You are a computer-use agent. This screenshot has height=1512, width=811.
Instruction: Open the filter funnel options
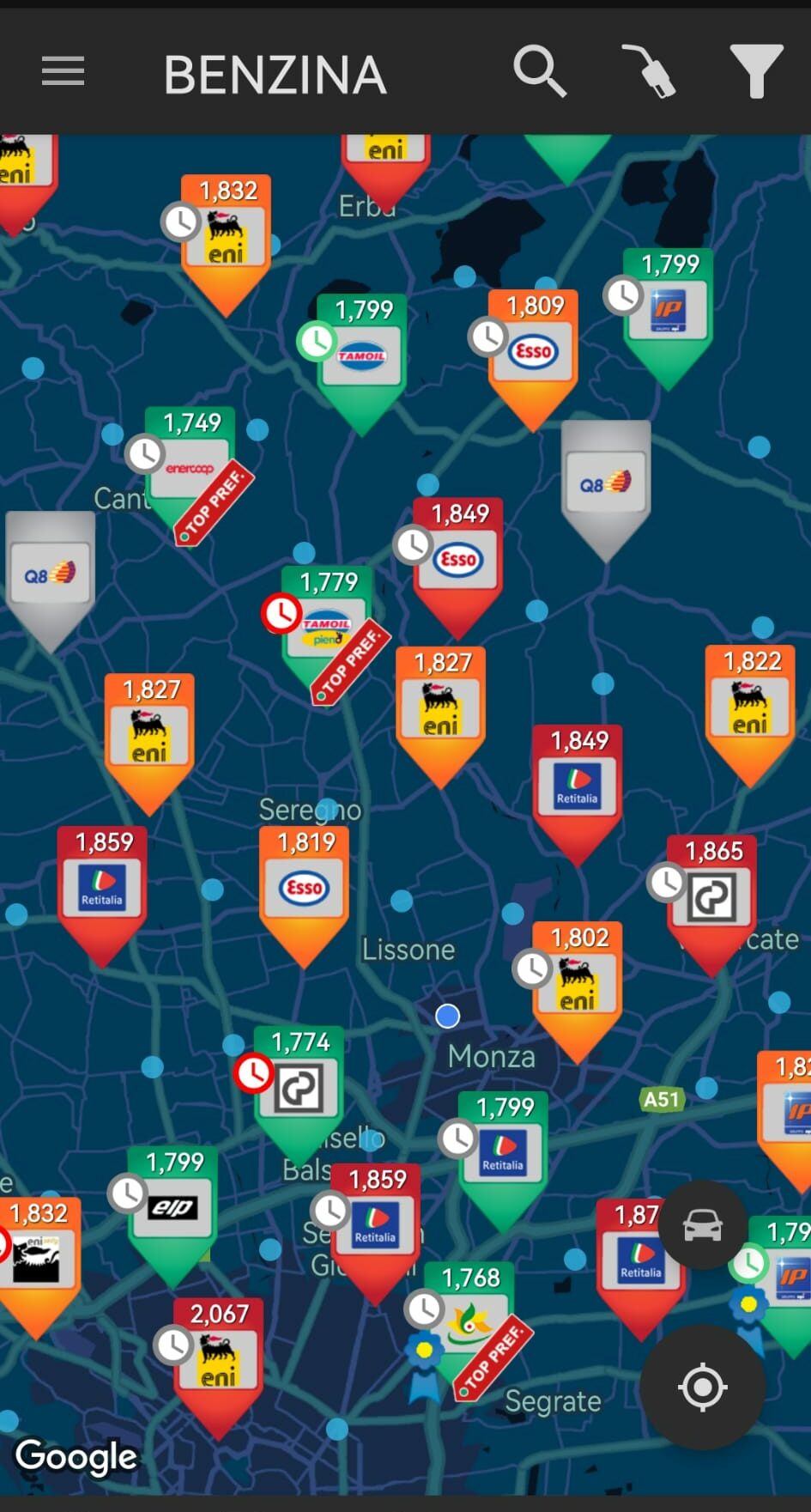pyautogui.click(x=755, y=71)
